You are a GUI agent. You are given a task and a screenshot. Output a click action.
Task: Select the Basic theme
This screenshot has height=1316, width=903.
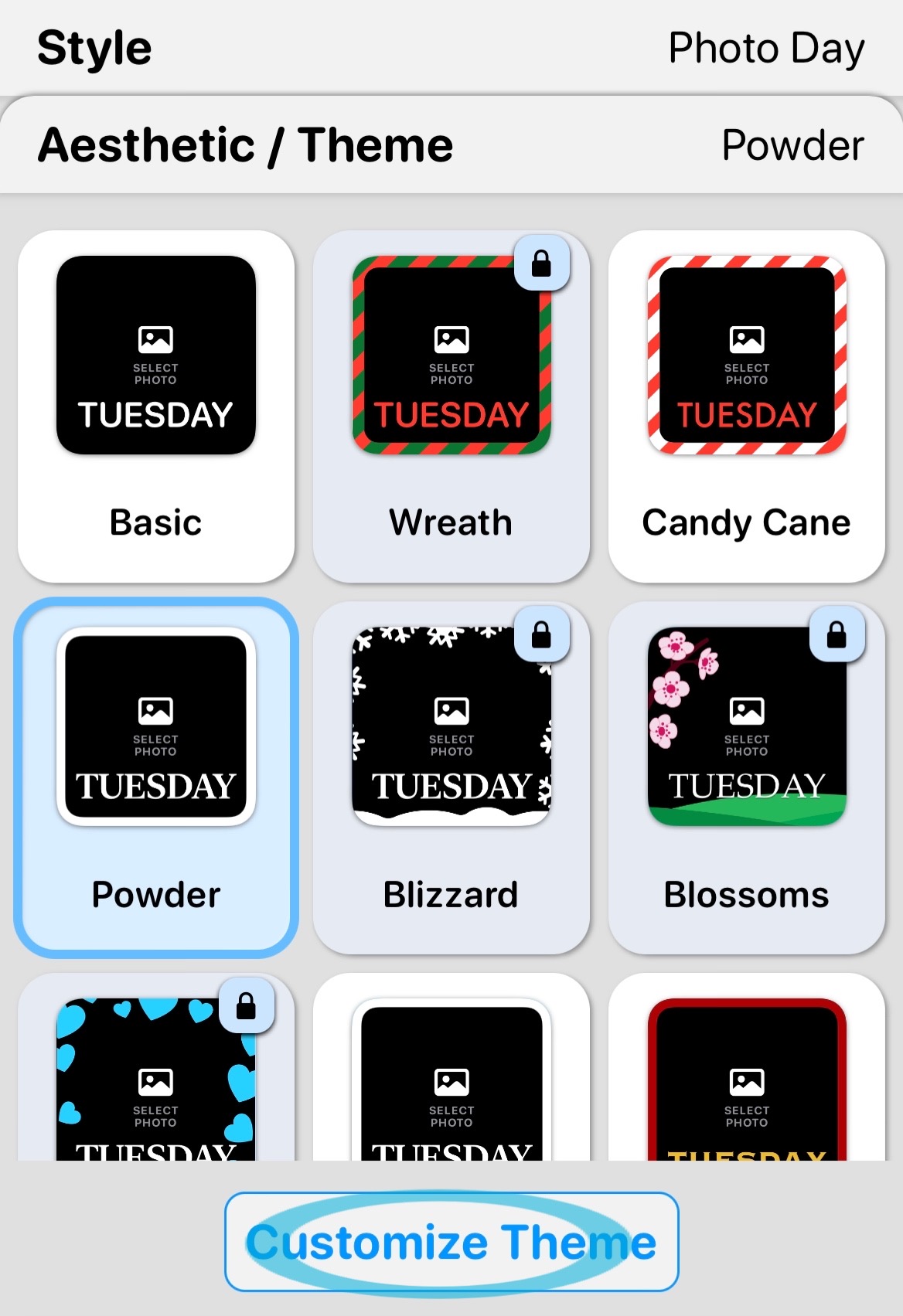click(156, 406)
